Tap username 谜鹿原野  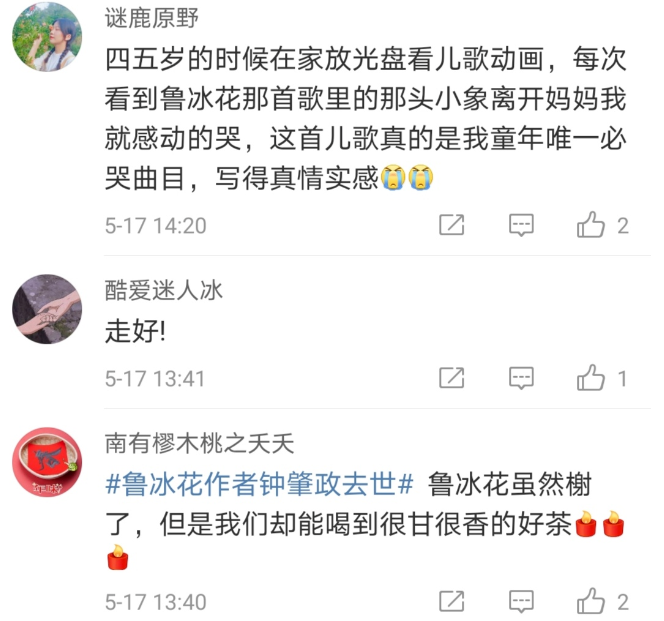pos(152,18)
